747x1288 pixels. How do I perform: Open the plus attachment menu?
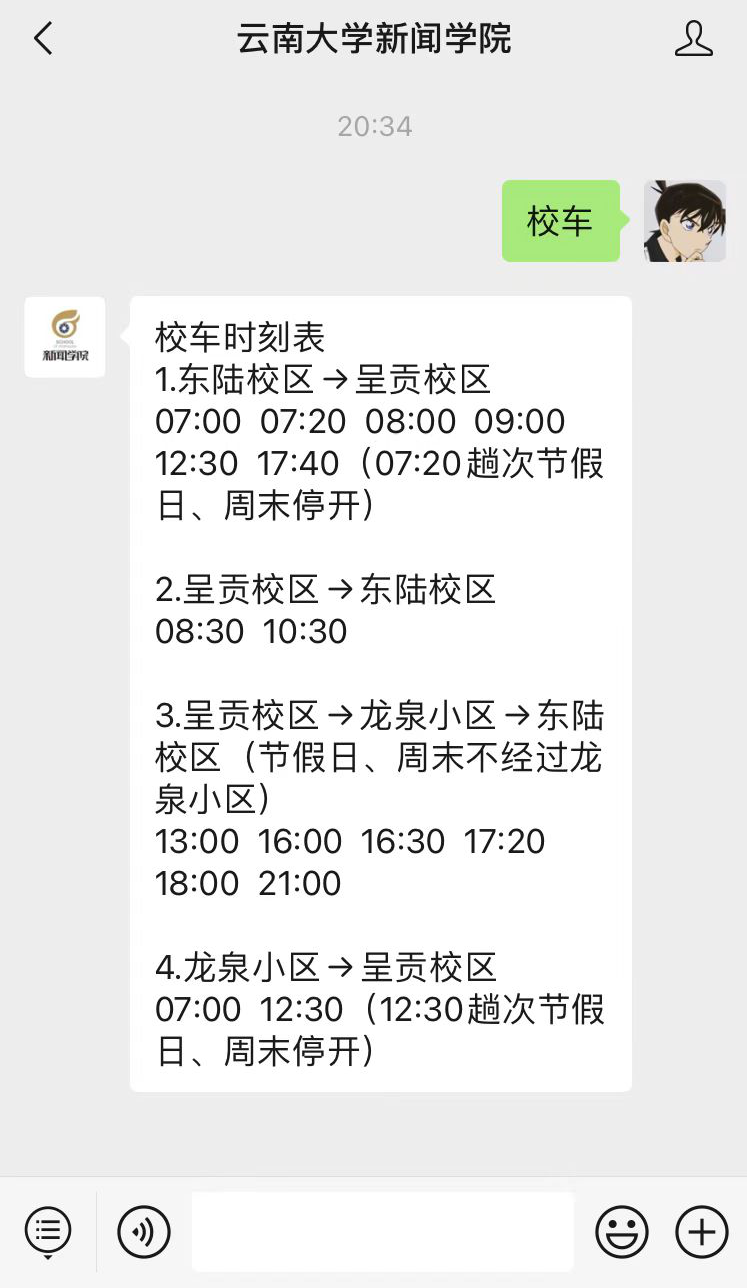coord(702,1231)
